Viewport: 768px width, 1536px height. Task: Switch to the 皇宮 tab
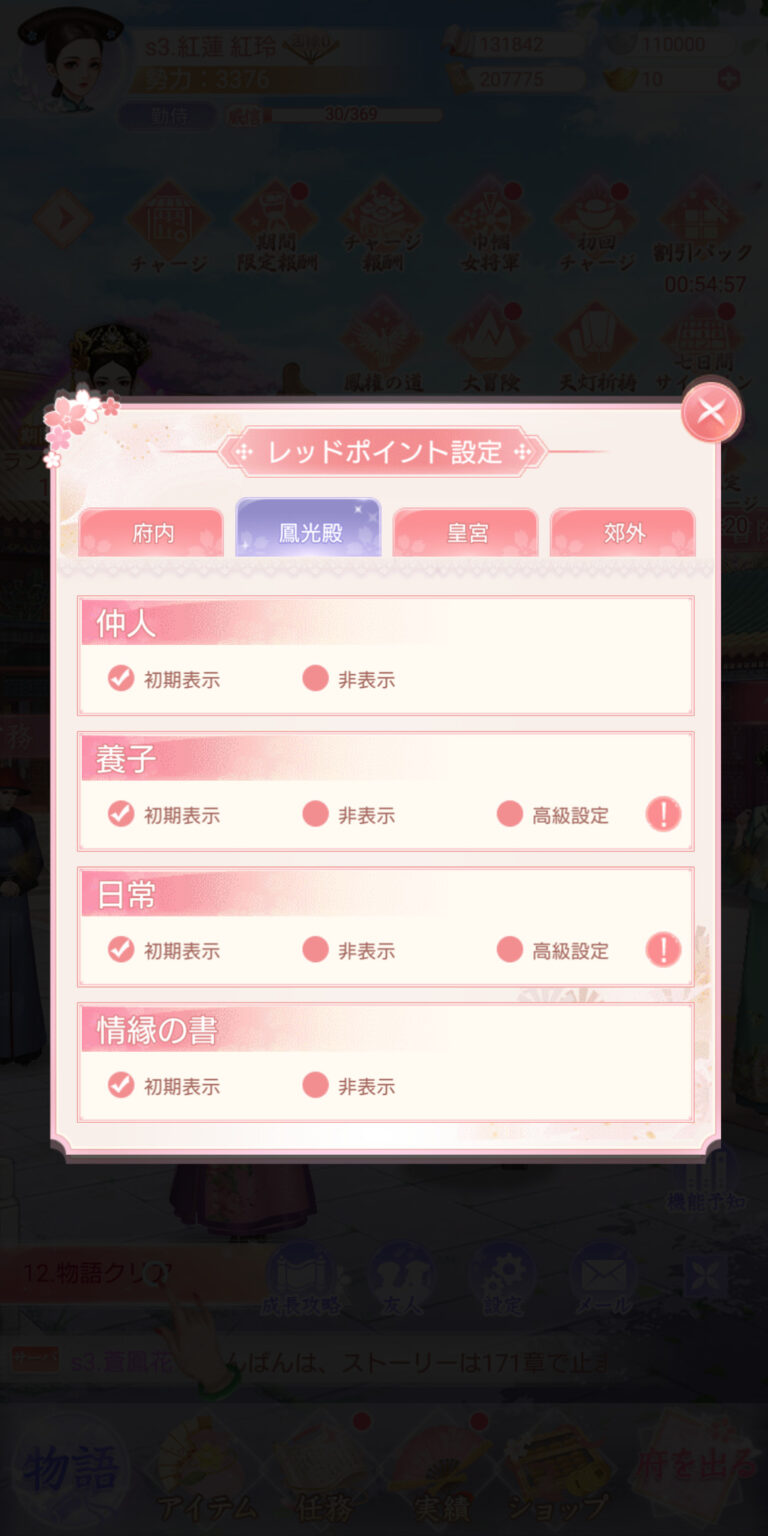466,533
